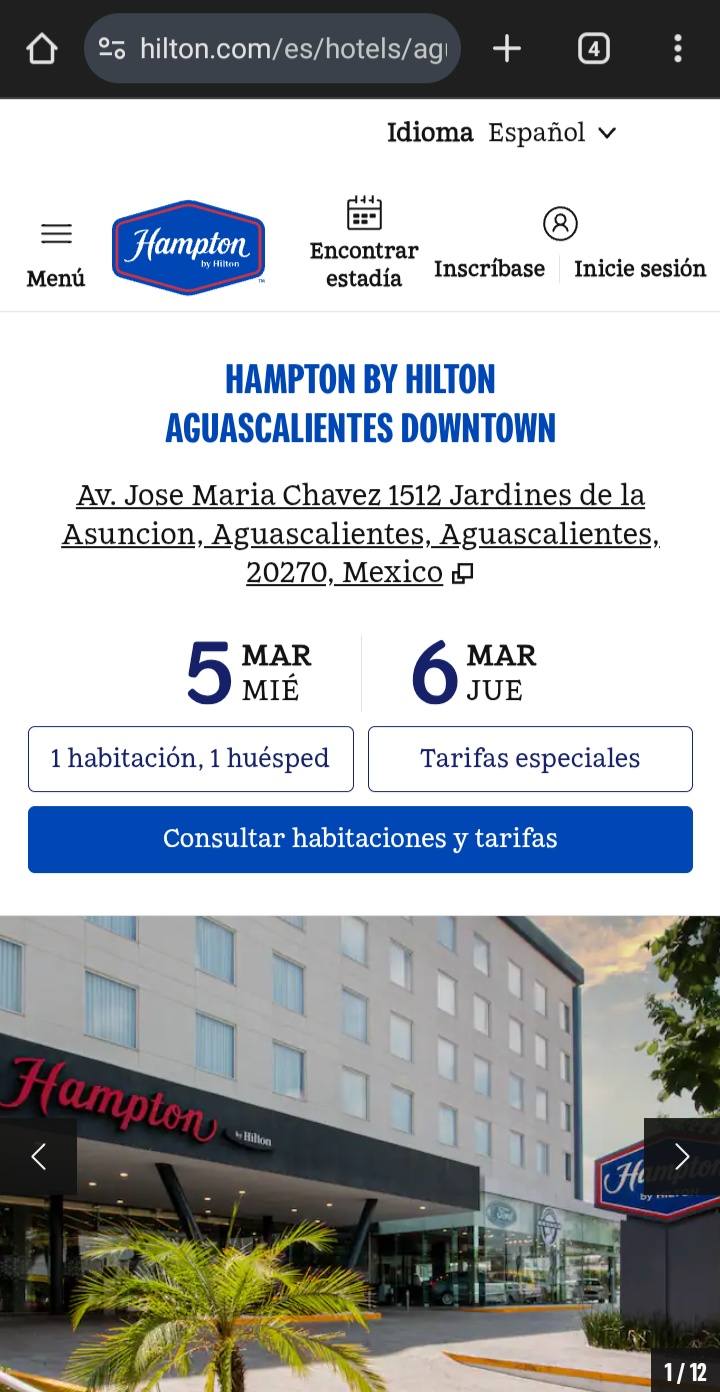Change the Idioma language dropdown
Screen dimensions: 720x1392
552,132
